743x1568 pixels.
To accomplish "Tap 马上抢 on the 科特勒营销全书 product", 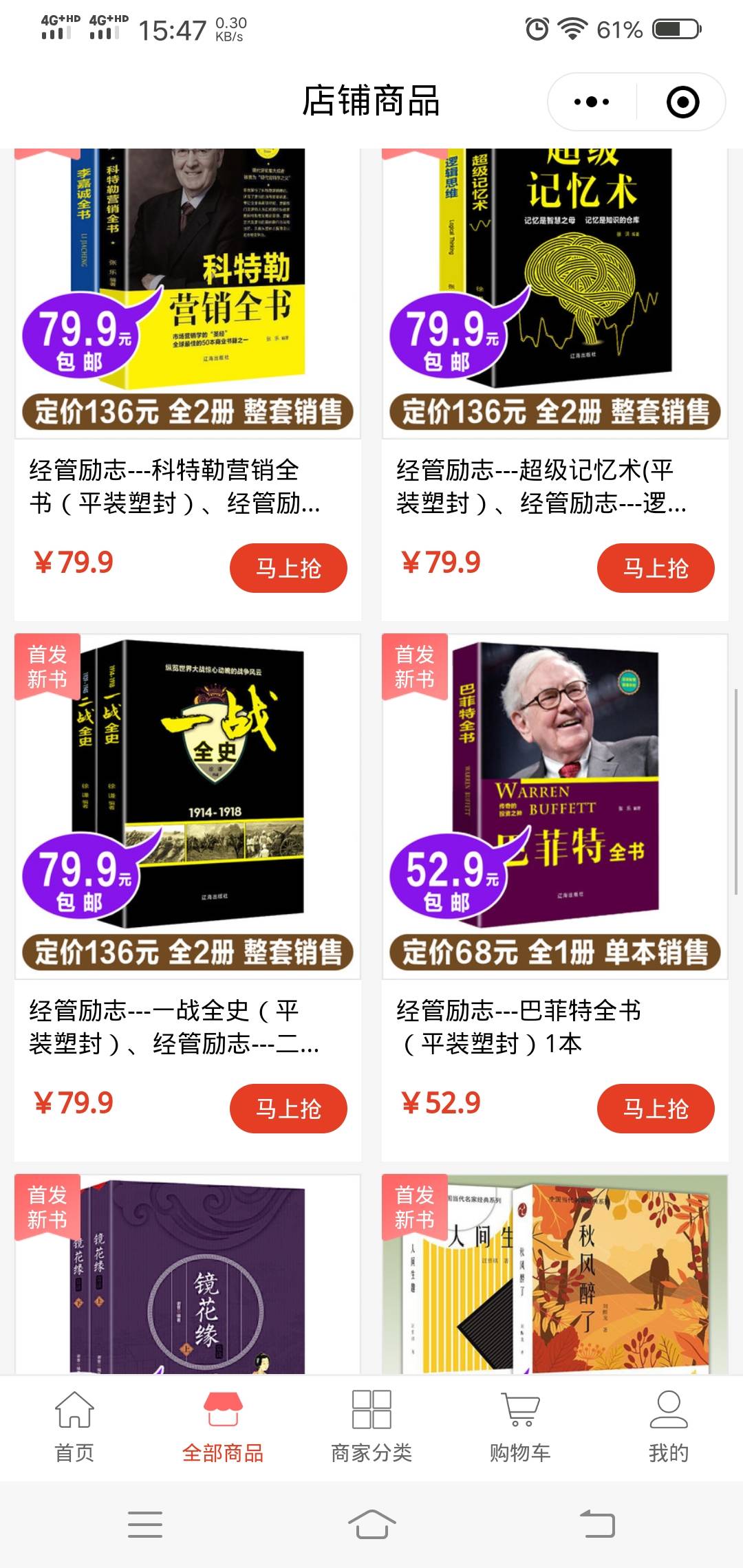I will point(288,567).
